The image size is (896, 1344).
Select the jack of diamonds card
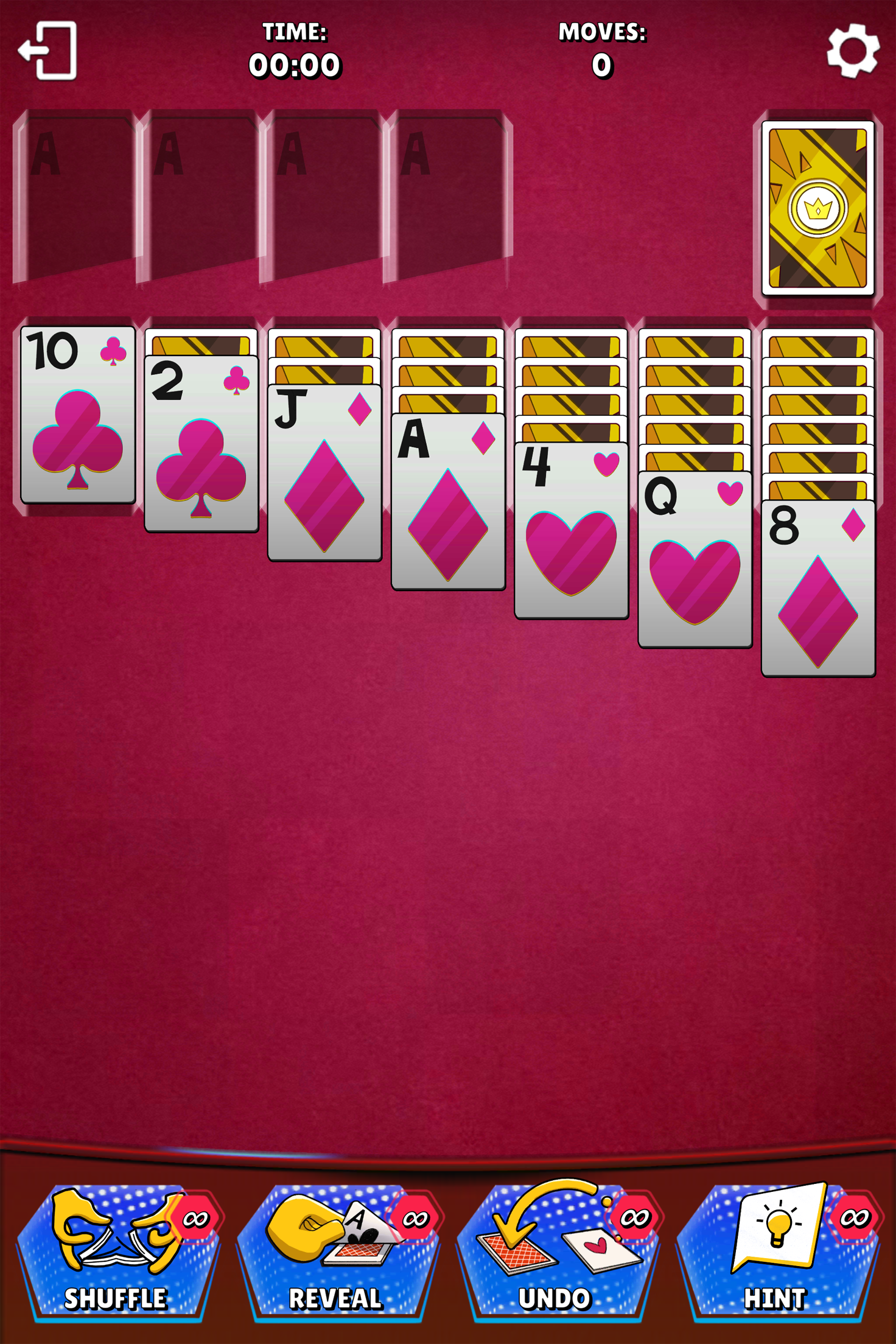point(324,472)
